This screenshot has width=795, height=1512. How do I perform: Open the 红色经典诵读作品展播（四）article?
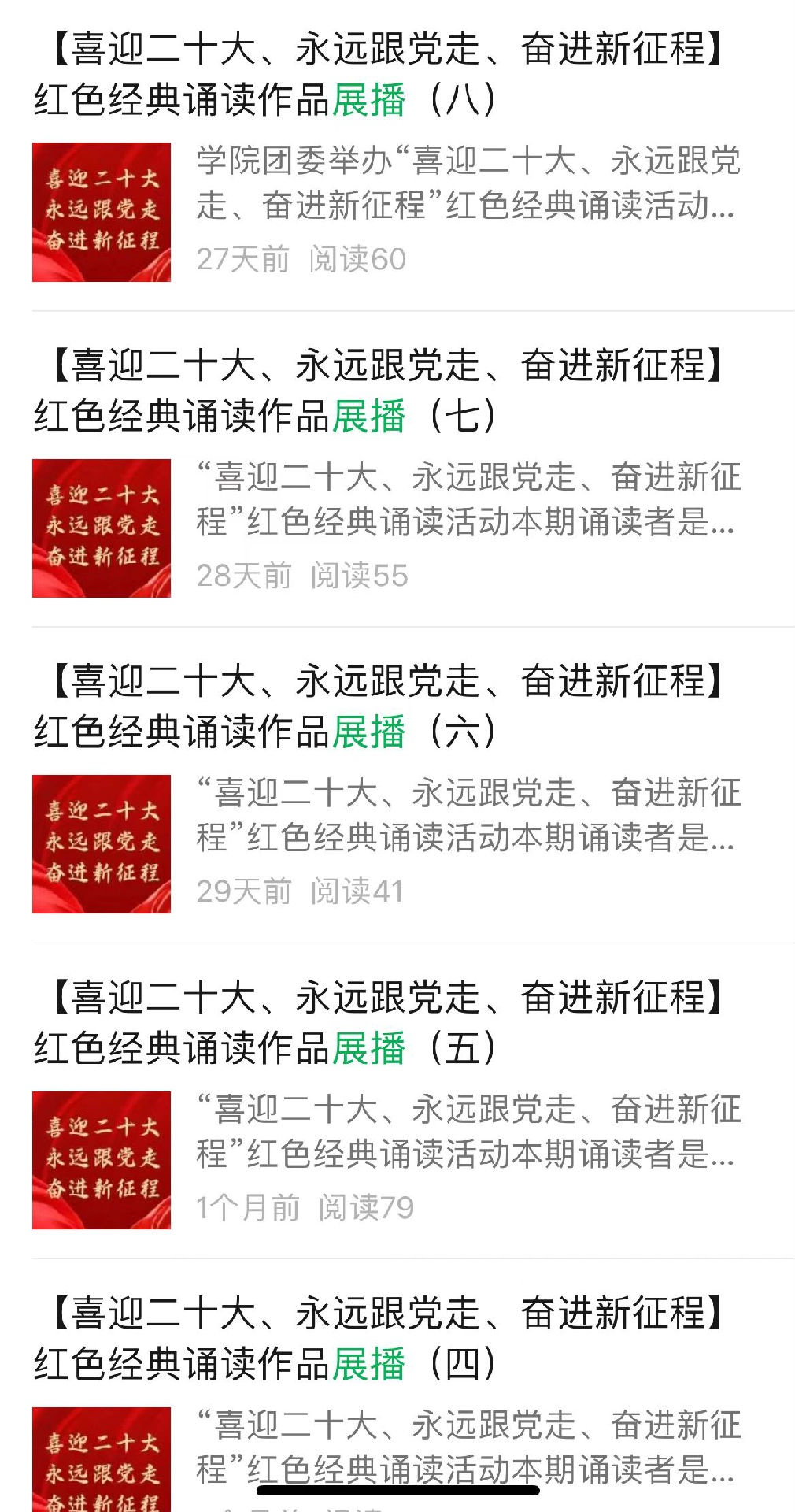(397, 1386)
